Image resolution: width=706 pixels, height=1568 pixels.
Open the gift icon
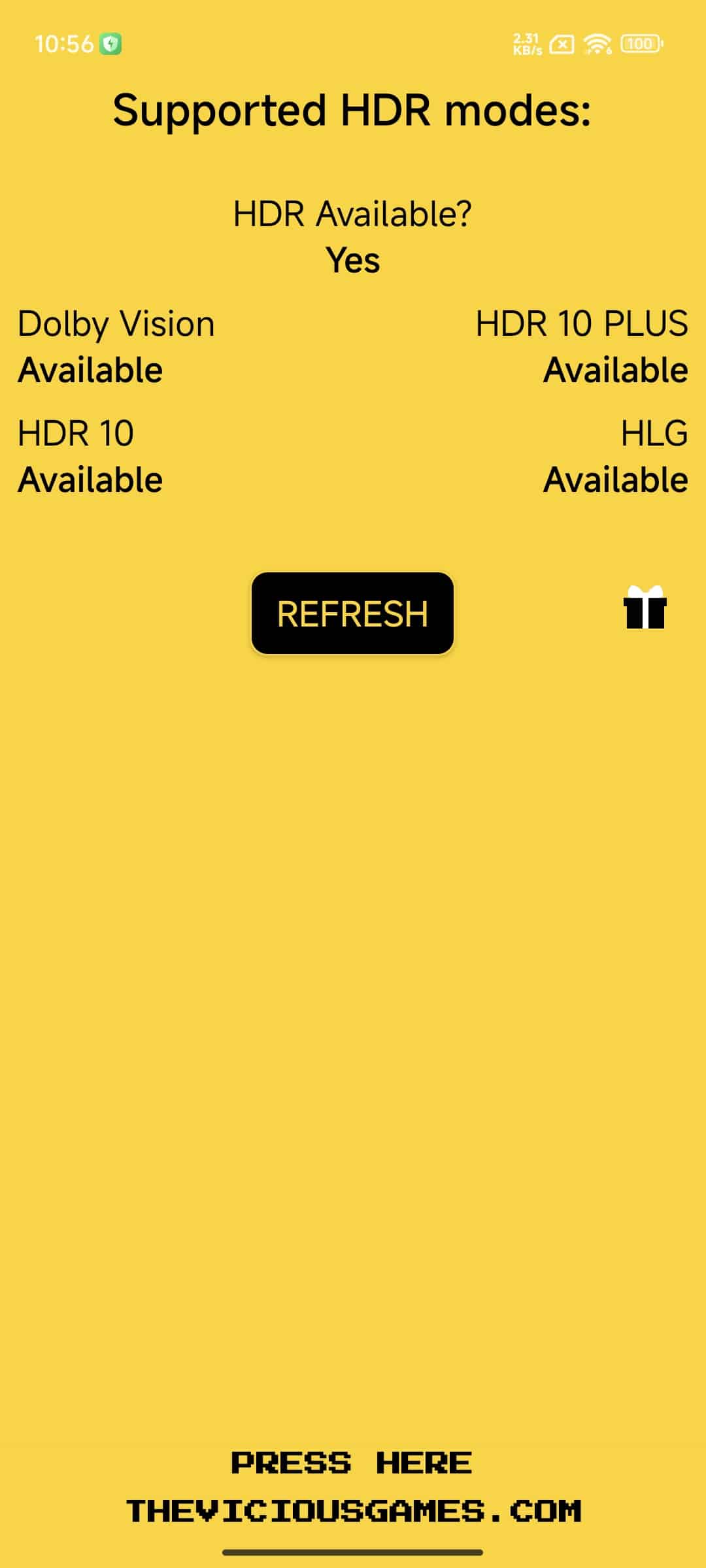tap(645, 607)
